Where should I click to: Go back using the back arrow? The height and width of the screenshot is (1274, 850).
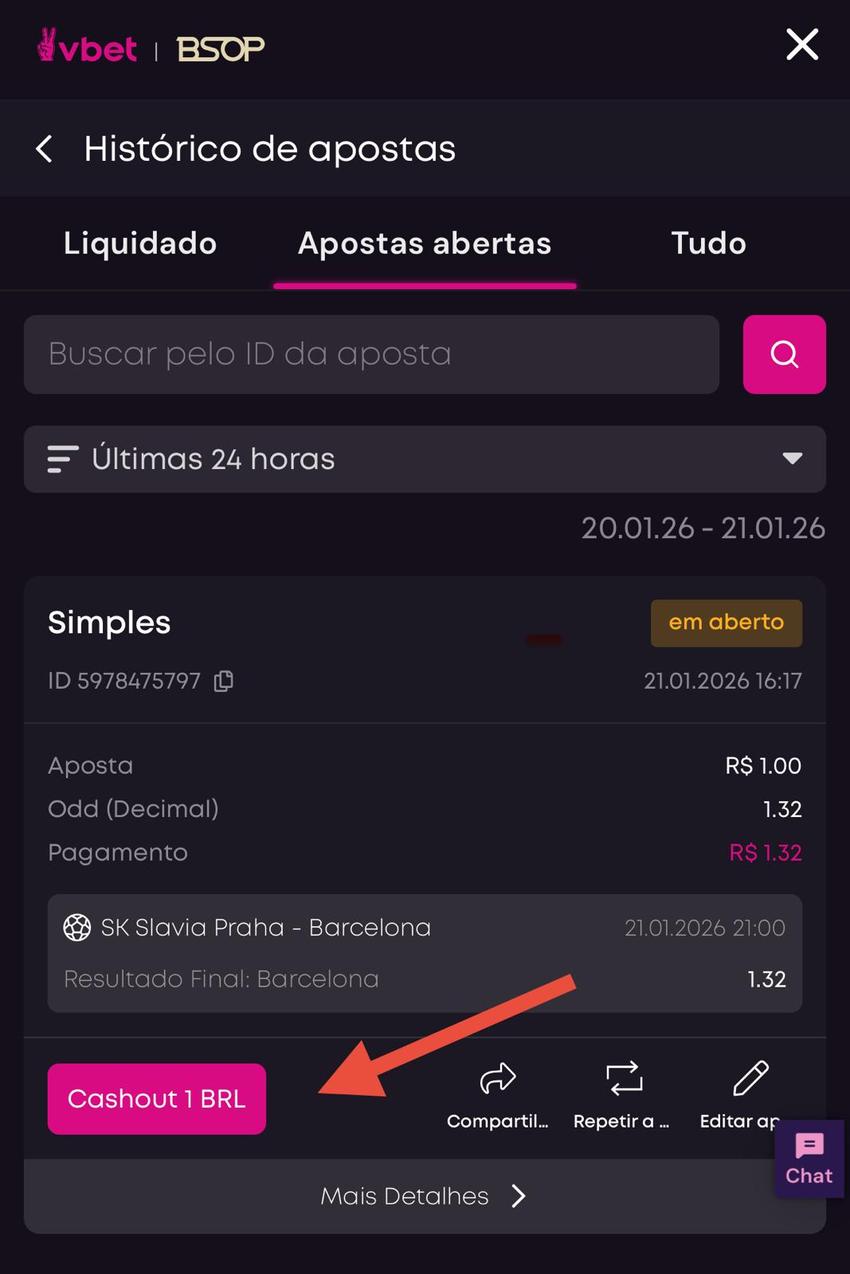44,148
